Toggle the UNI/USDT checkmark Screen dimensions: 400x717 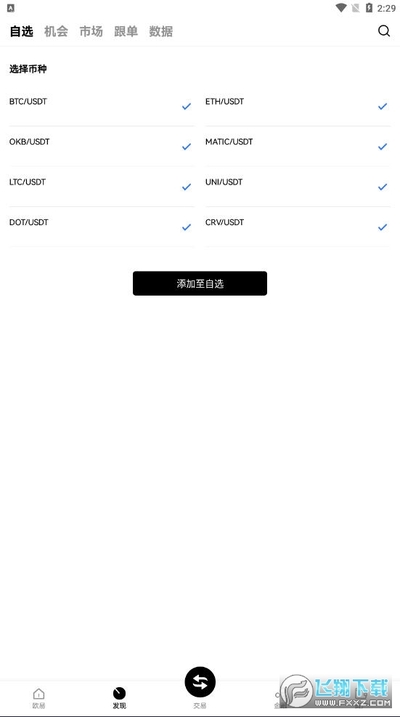pyautogui.click(x=298, y=187)
